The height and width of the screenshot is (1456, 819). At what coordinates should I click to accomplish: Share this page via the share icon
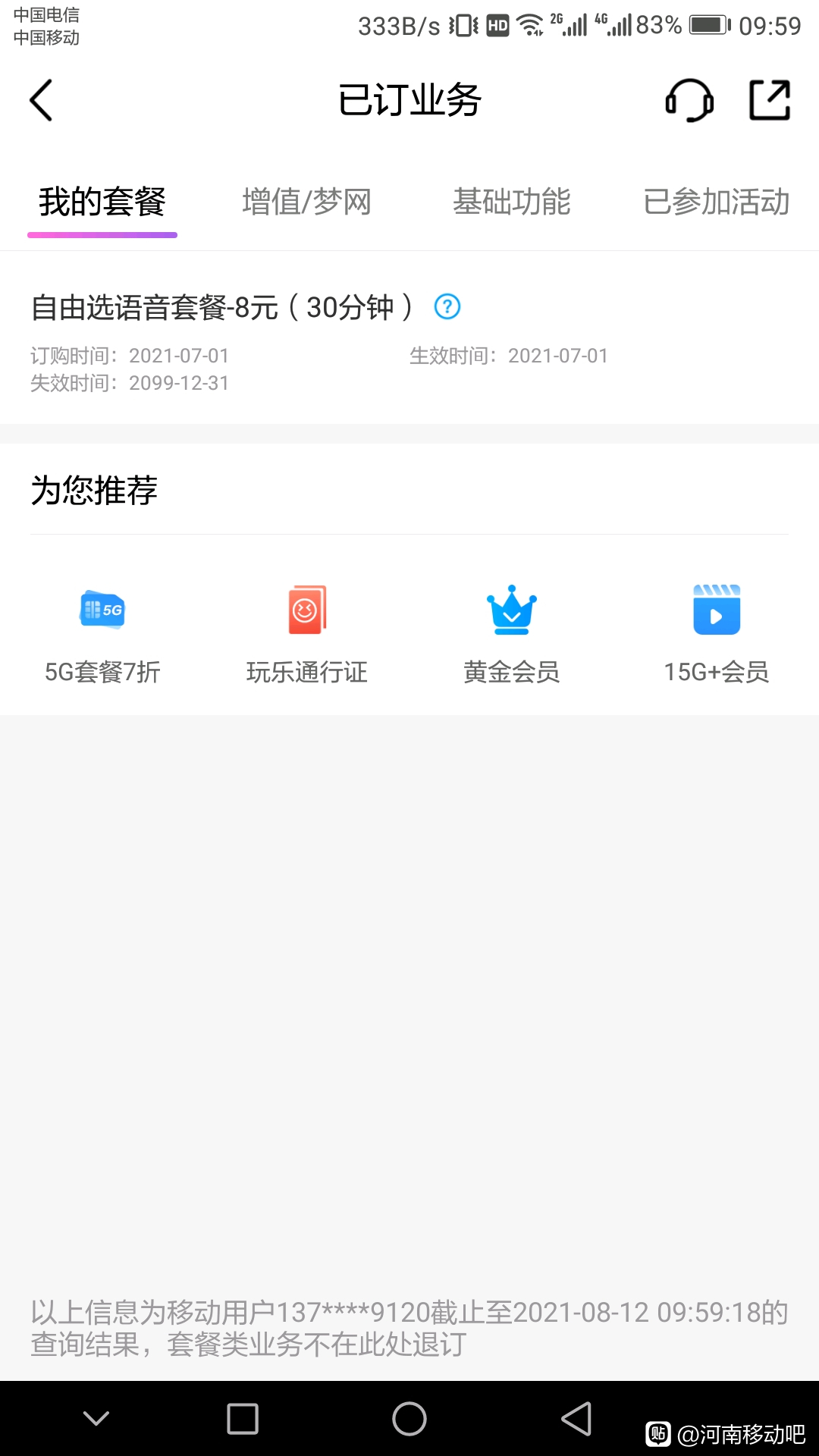coord(770,100)
